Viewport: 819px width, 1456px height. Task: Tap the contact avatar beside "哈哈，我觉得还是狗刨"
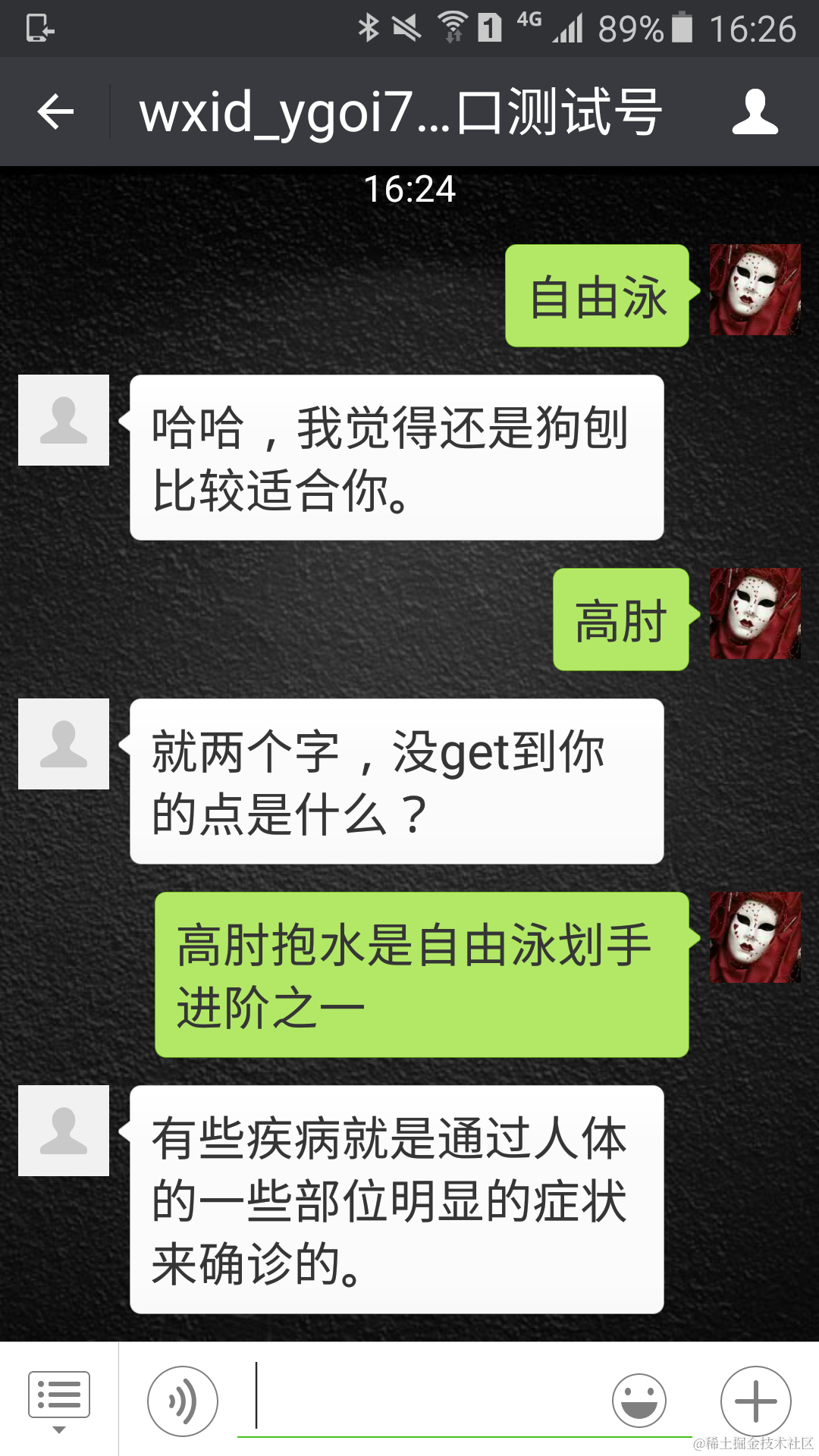coord(64,420)
